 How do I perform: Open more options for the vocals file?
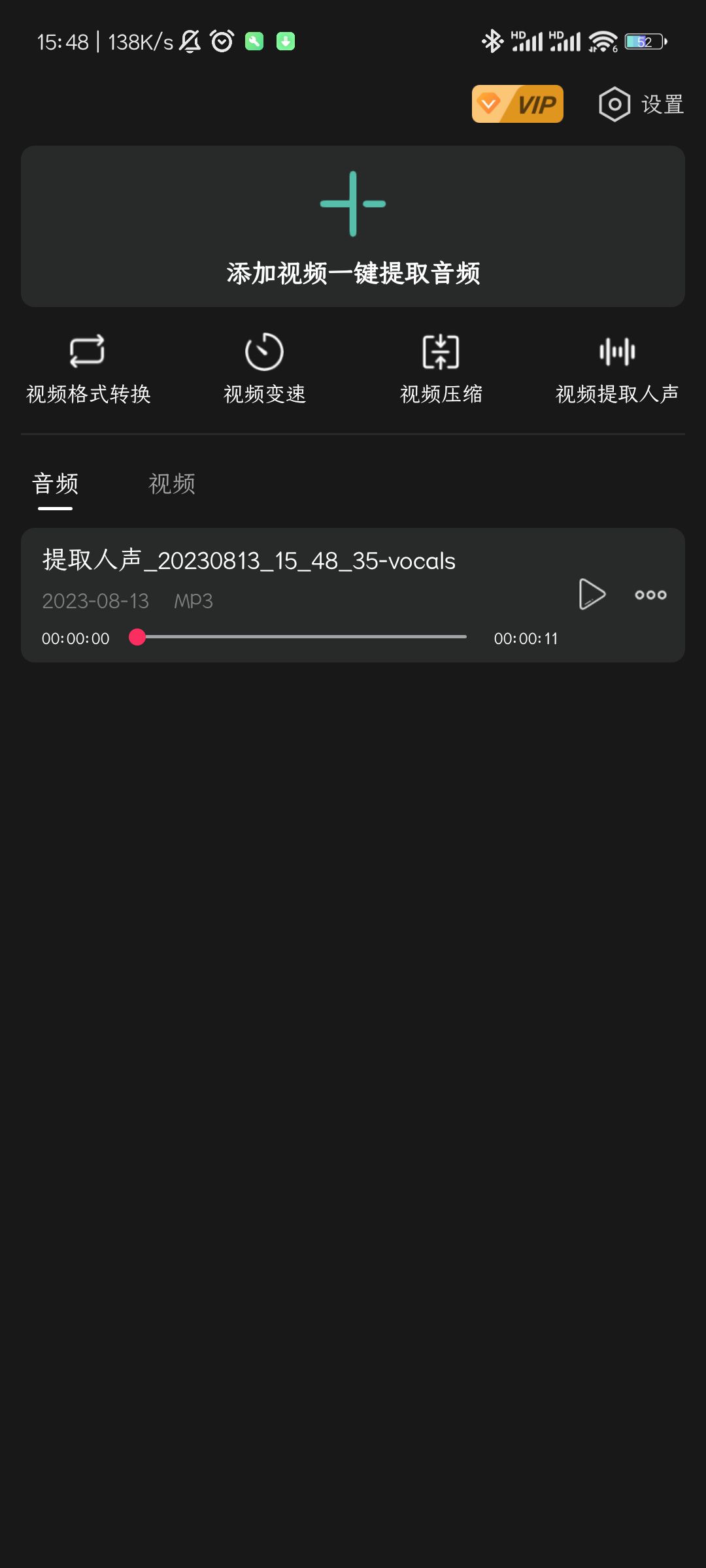[651, 595]
